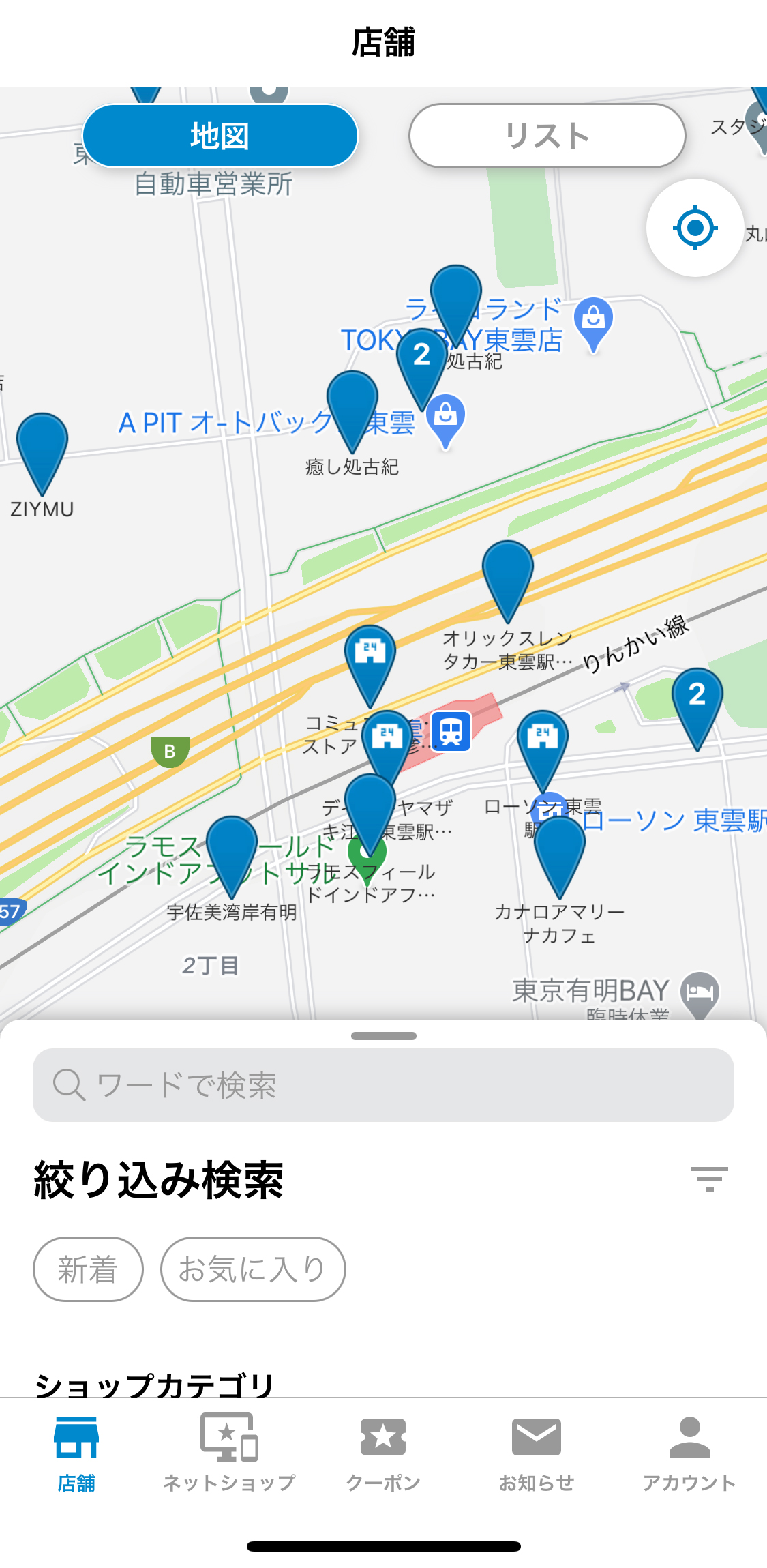Viewport: 767px width, 1568px height.
Task: Select the お気に入り filter chip
Action: (x=253, y=1269)
